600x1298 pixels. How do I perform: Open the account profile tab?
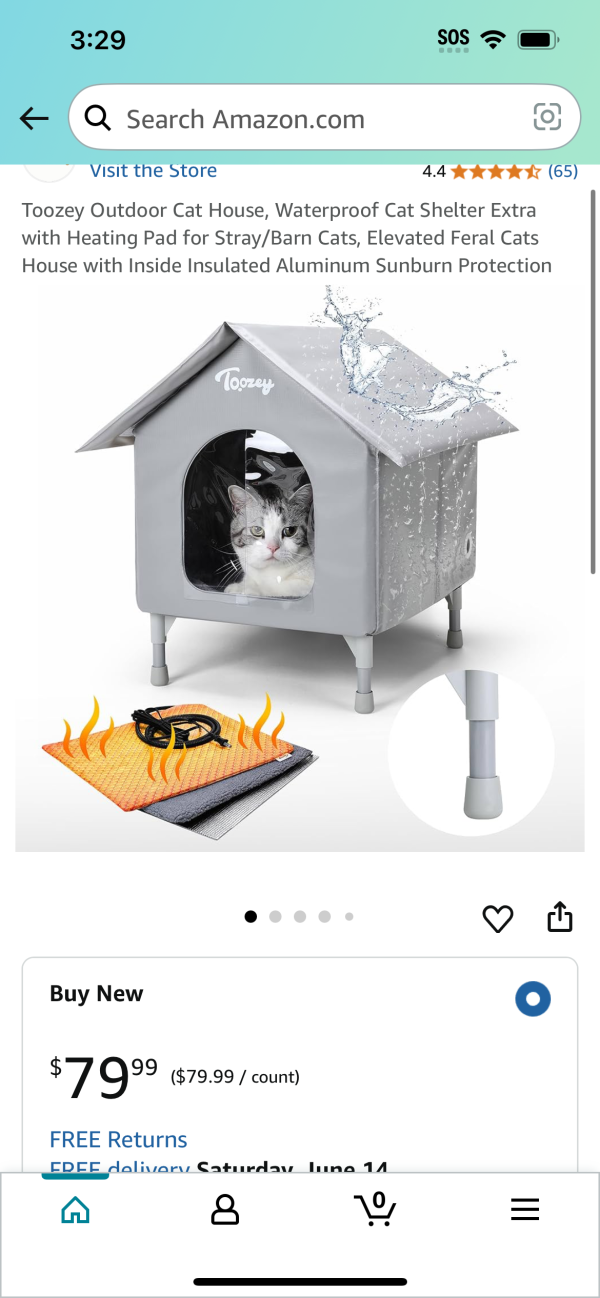[225, 1210]
